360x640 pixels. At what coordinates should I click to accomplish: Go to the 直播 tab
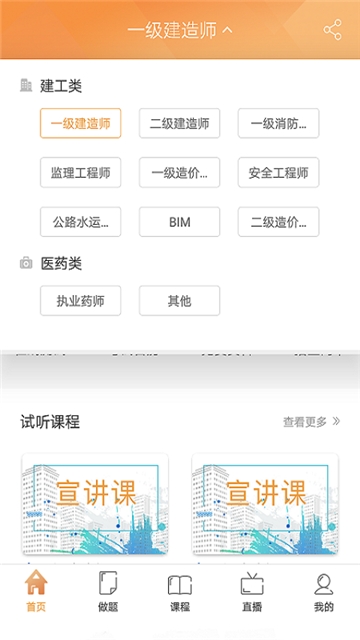pyautogui.click(x=252, y=591)
